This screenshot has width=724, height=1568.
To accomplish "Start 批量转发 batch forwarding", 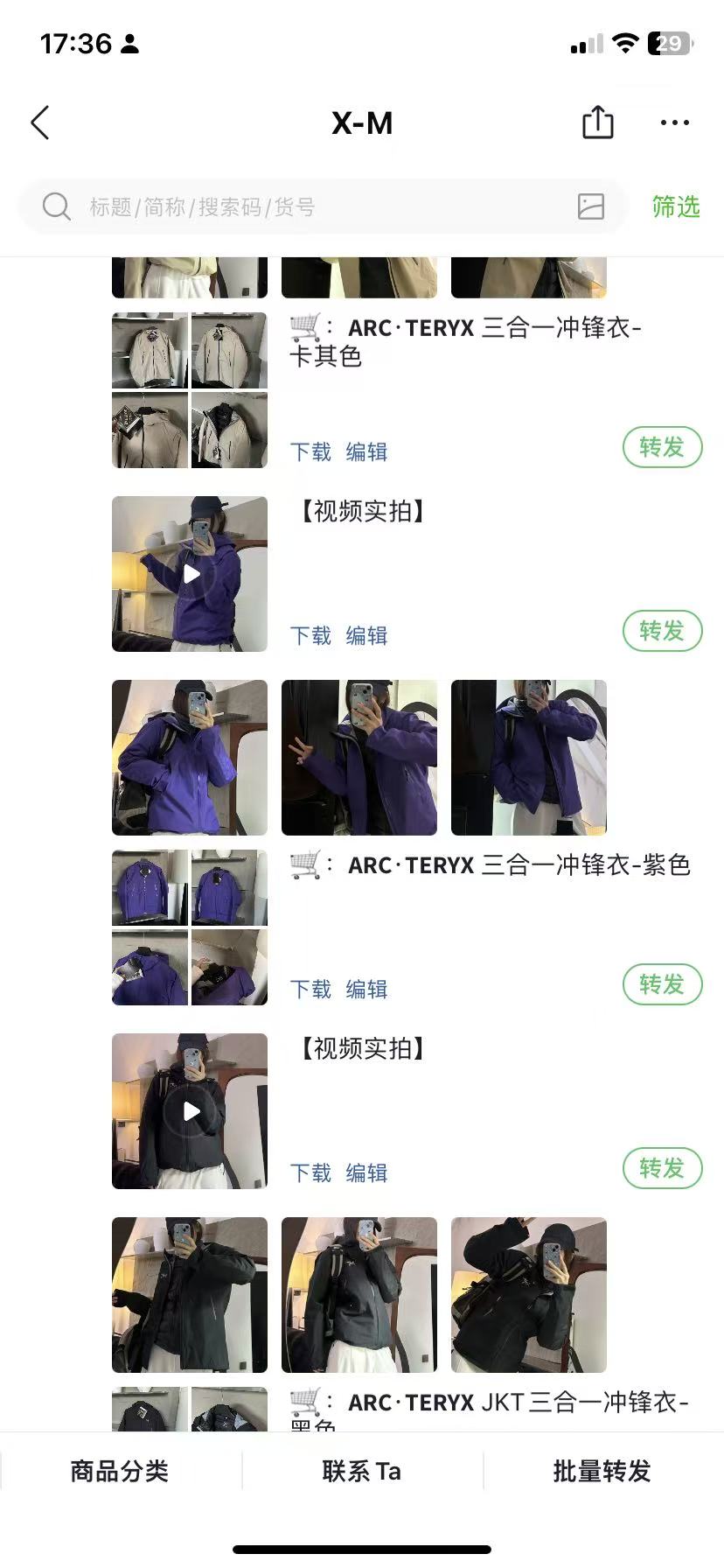I will point(602,1472).
